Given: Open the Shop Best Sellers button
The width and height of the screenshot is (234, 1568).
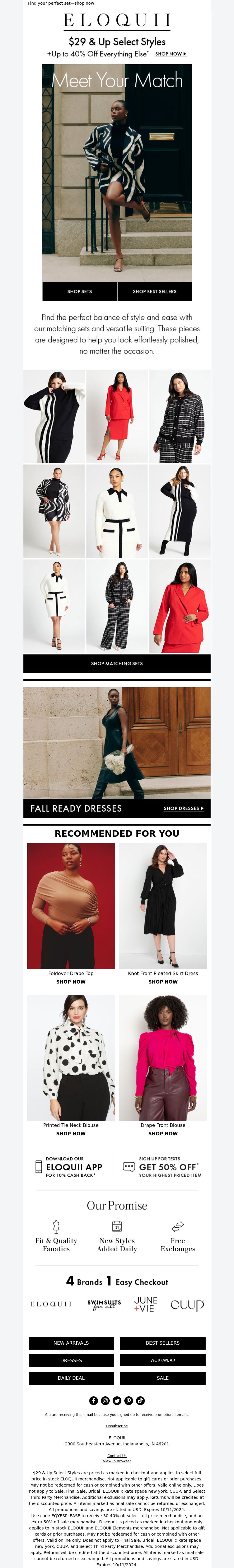Looking at the screenshot, I should point(155,292).
